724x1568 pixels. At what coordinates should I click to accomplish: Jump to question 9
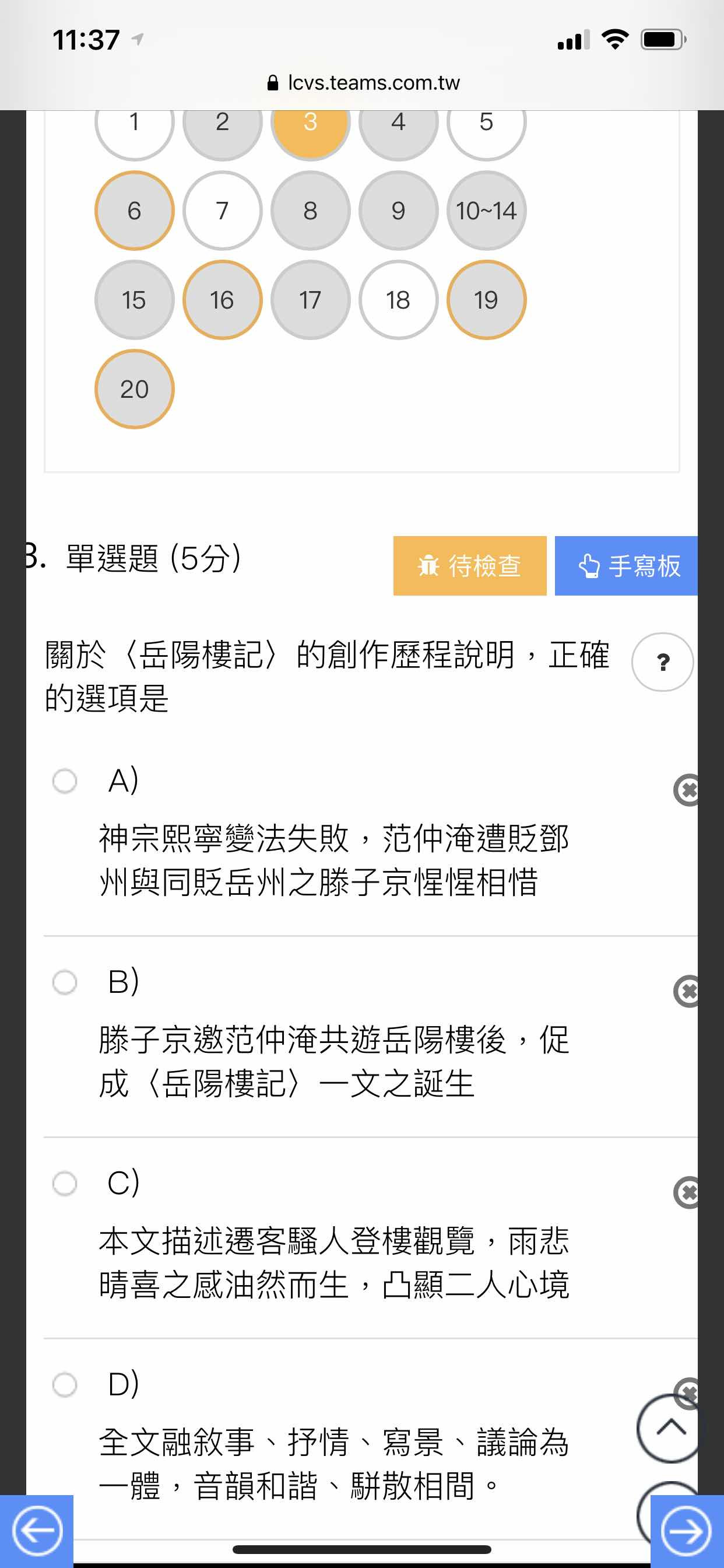[x=399, y=211]
